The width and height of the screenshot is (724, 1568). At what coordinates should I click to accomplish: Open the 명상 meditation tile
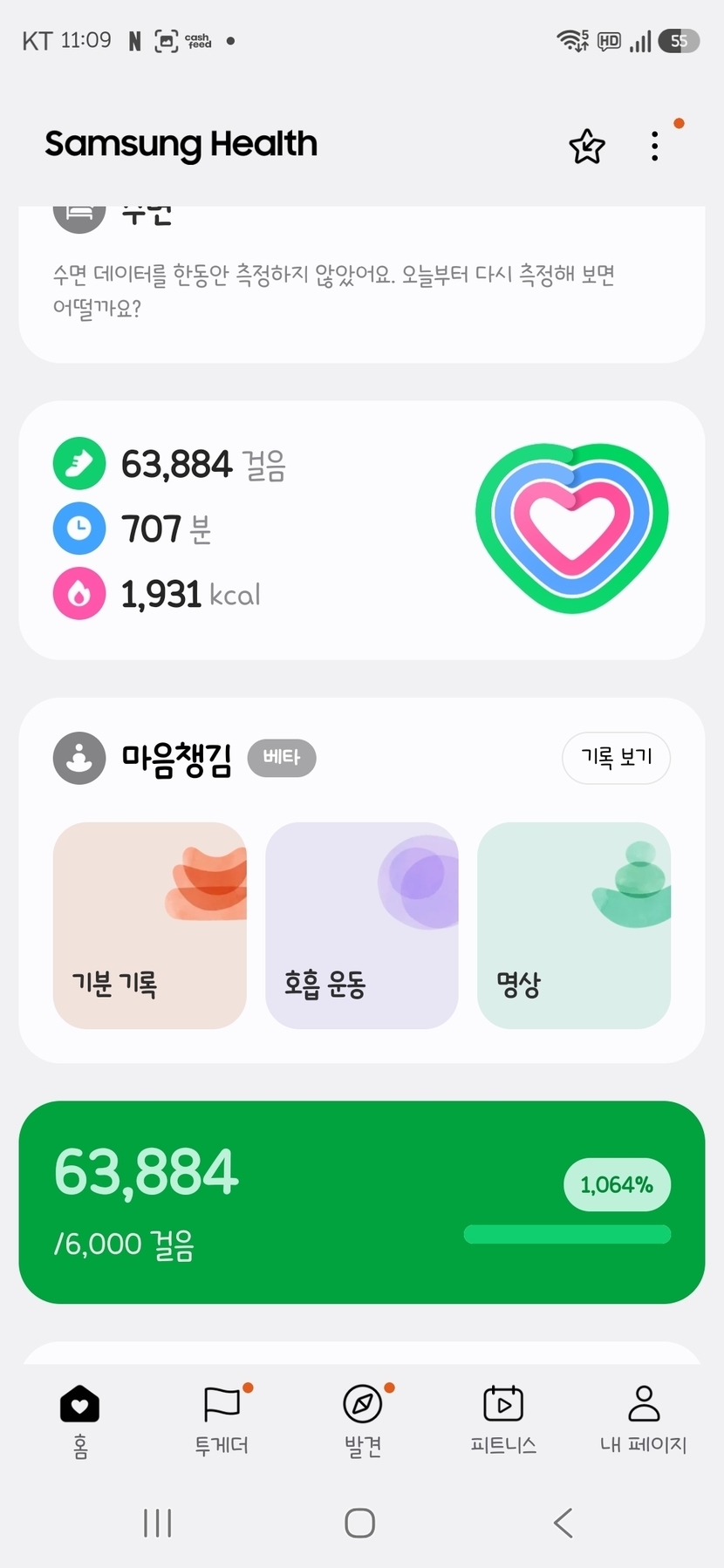[574, 924]
